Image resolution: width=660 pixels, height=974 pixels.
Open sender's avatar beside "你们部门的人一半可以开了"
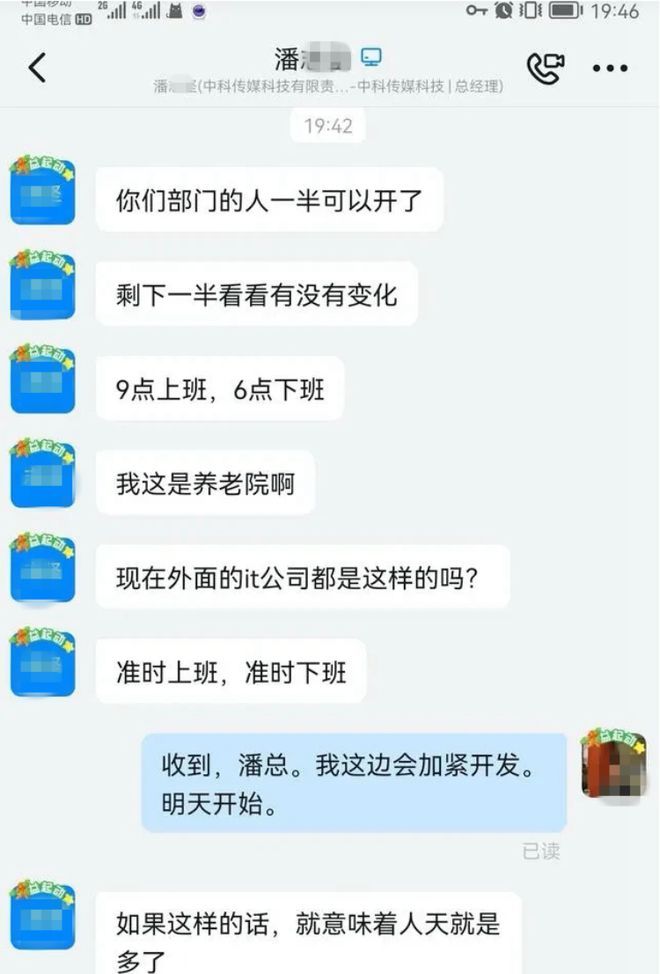tap(42, 191)
